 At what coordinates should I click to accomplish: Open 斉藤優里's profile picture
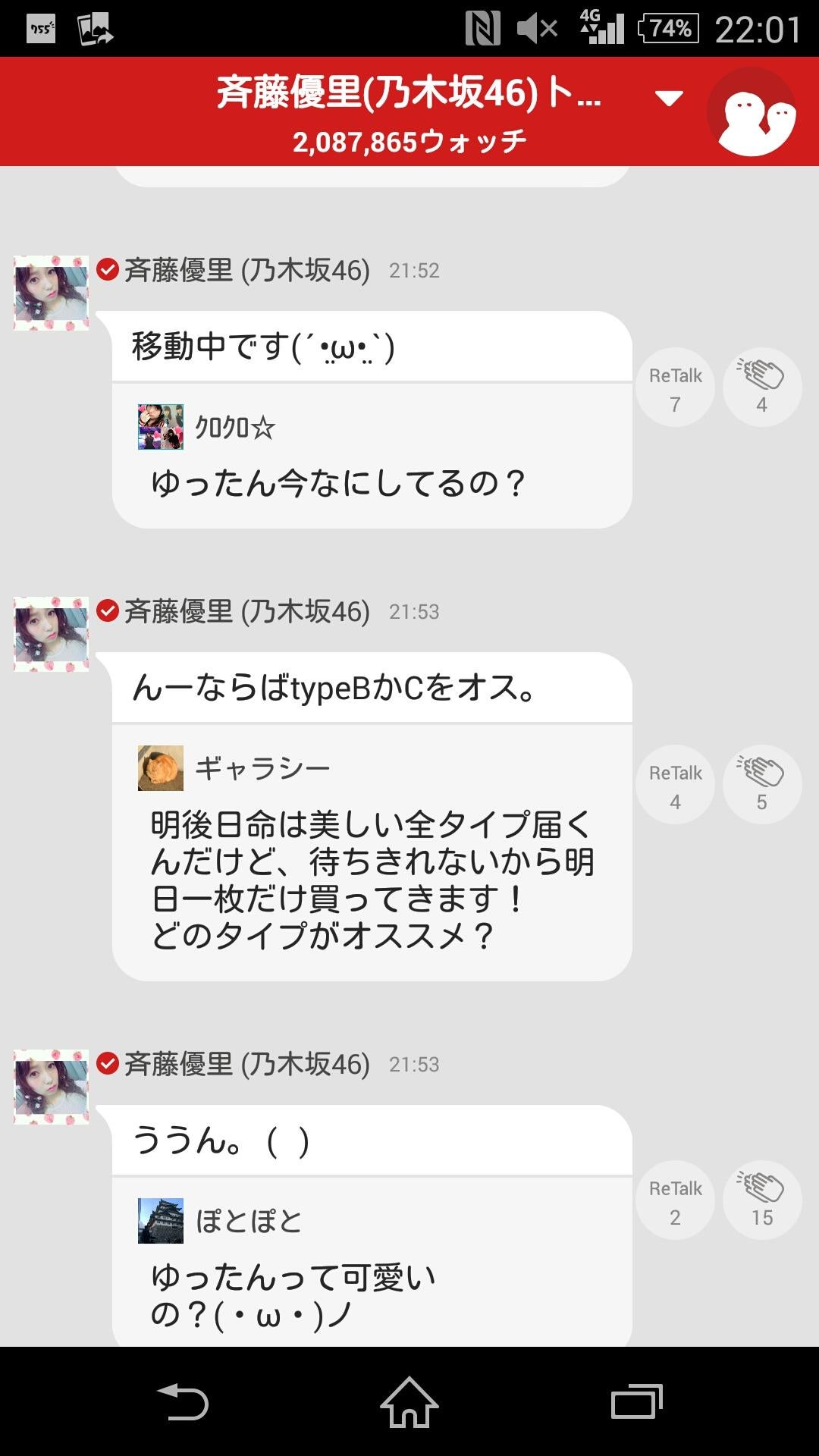coord(50,292)
